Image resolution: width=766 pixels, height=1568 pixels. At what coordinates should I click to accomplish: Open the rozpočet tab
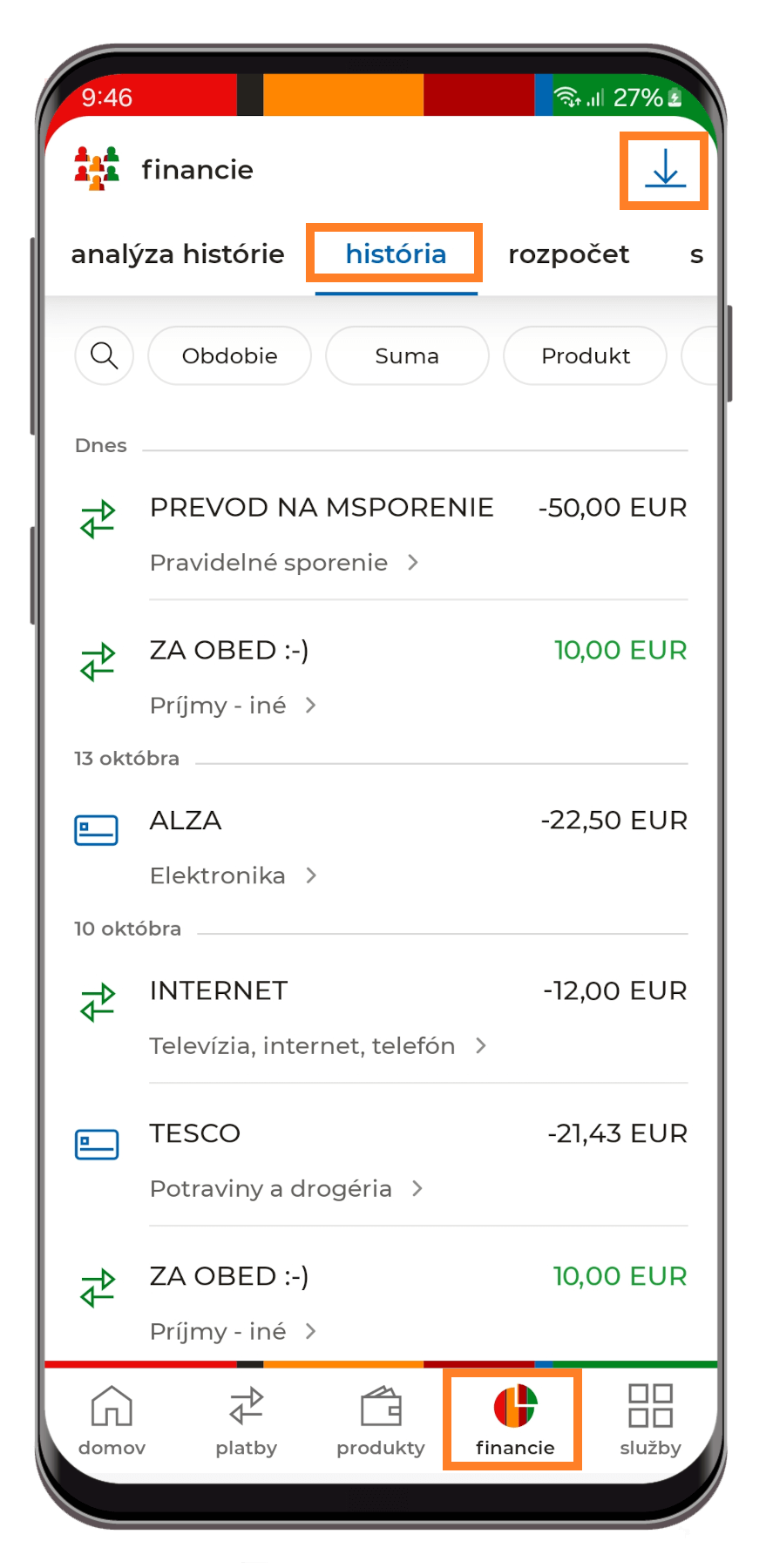click(568, 254)
